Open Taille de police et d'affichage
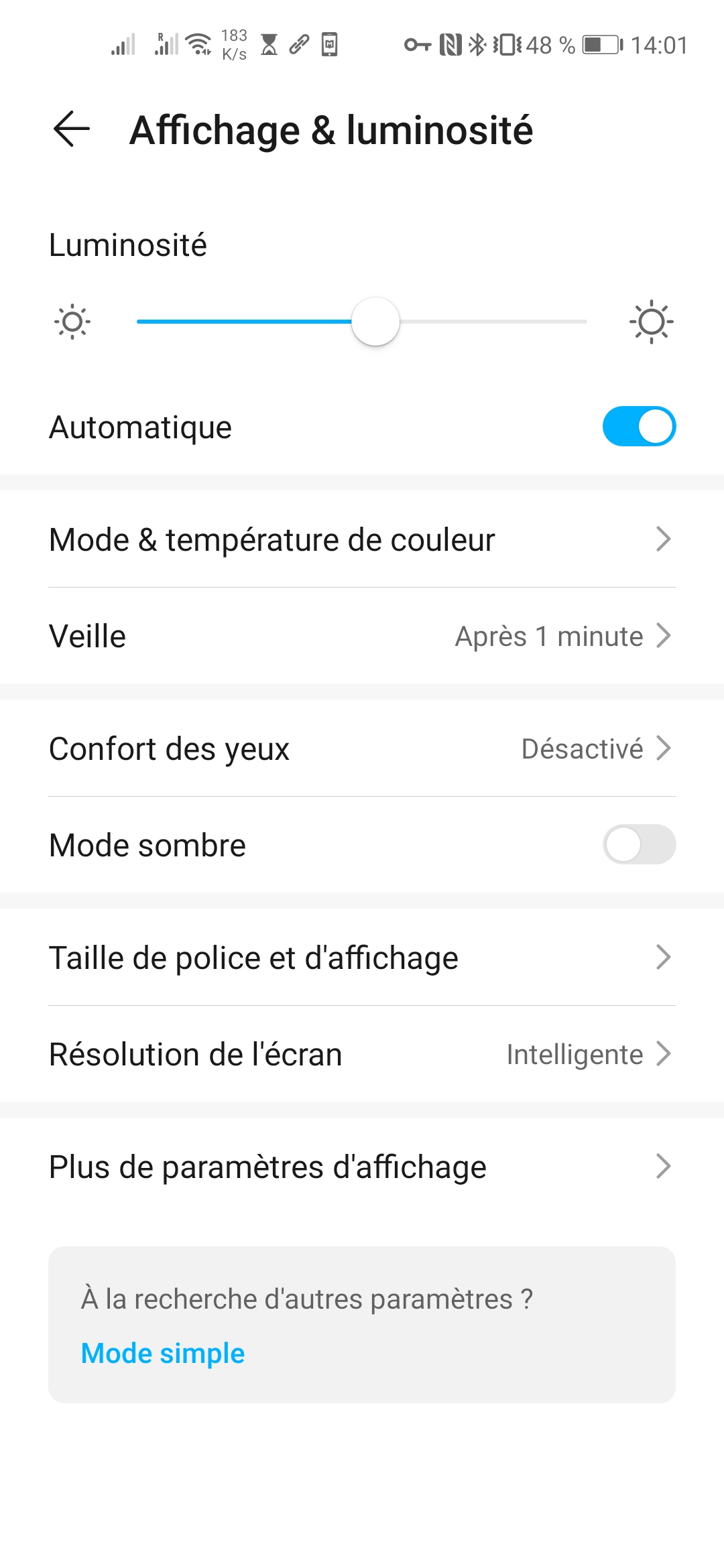The height and width of the screenshot is (1568, 724). [x=362, y=957]
